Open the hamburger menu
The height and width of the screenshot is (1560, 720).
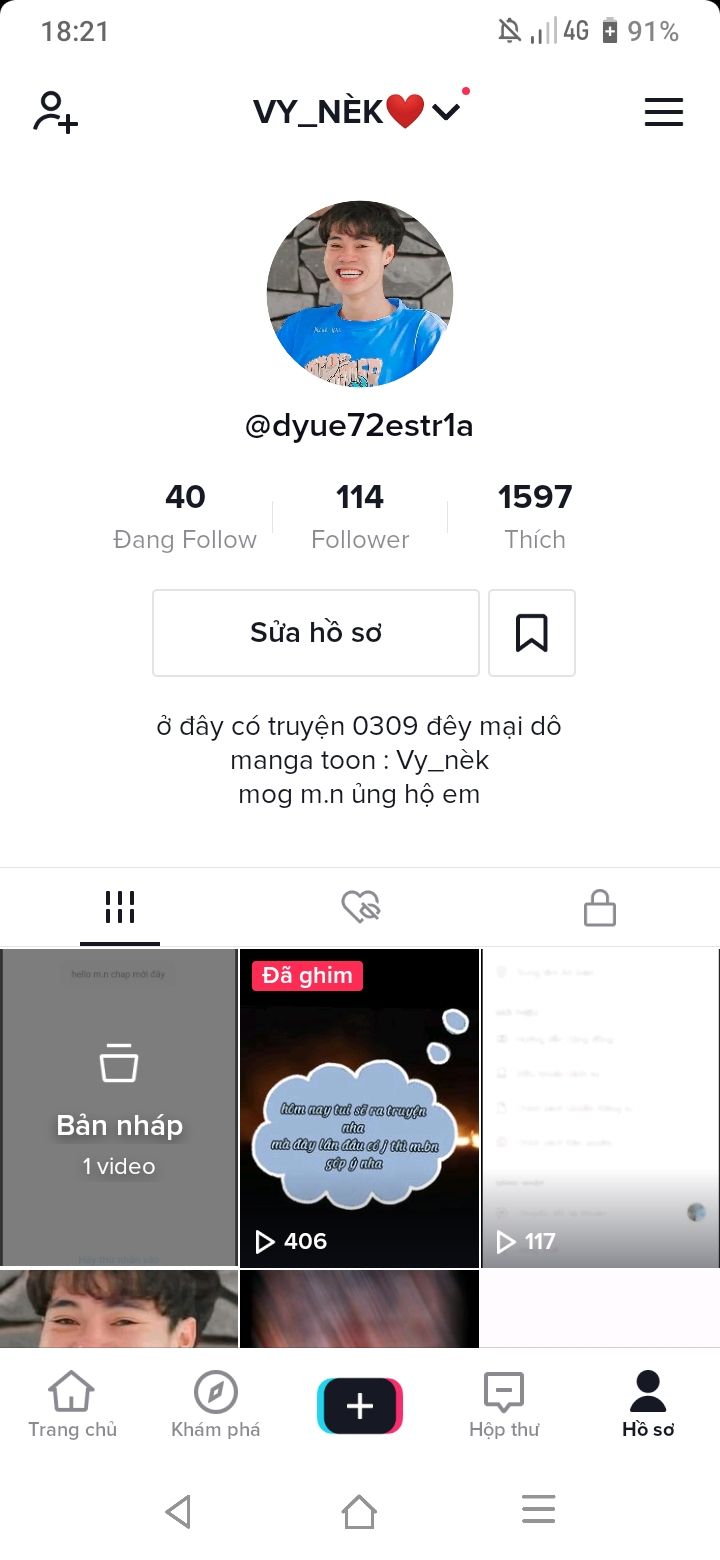(x=663, y=112)
